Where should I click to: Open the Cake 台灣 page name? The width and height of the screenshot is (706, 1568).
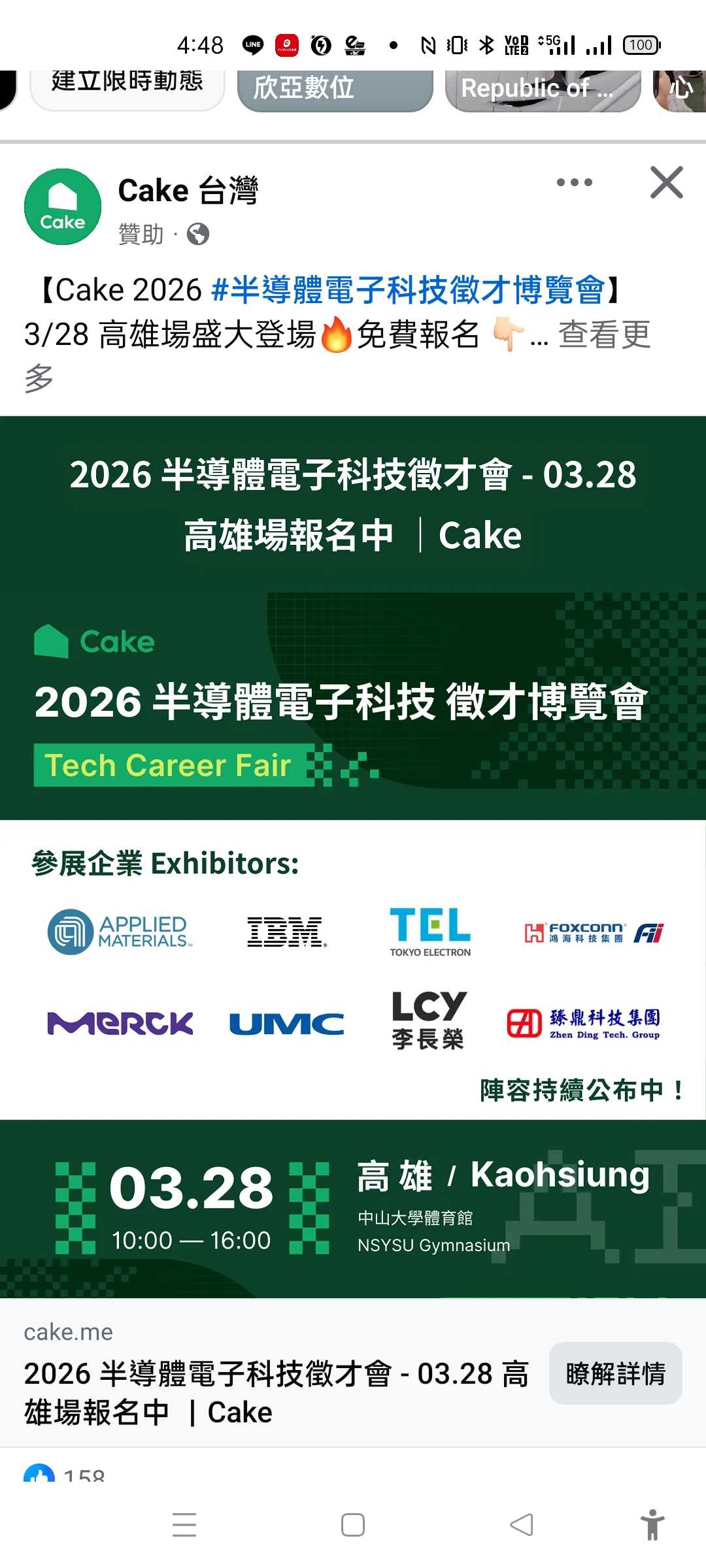[x=188, y=191]
